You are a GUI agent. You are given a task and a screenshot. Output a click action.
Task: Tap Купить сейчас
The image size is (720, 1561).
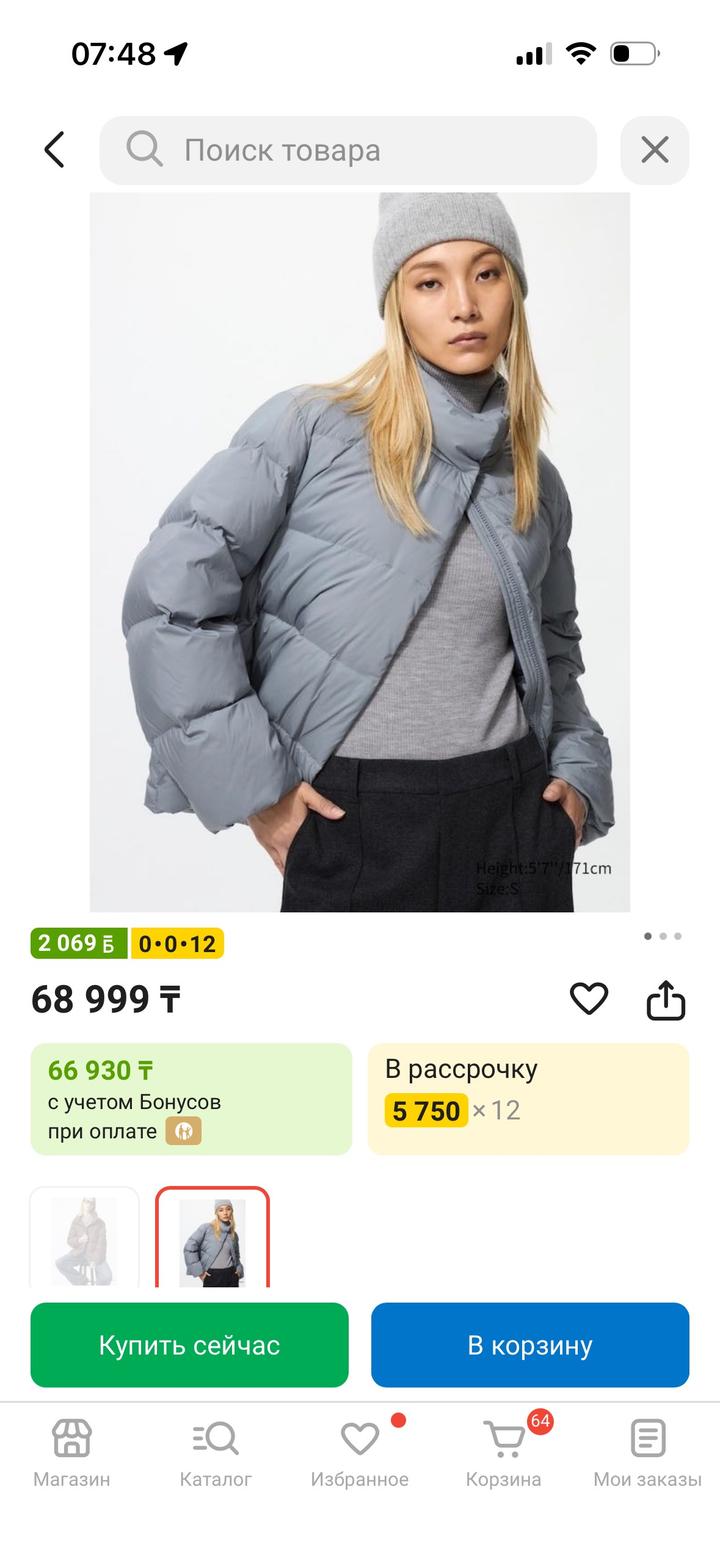tap(189, 1345)
